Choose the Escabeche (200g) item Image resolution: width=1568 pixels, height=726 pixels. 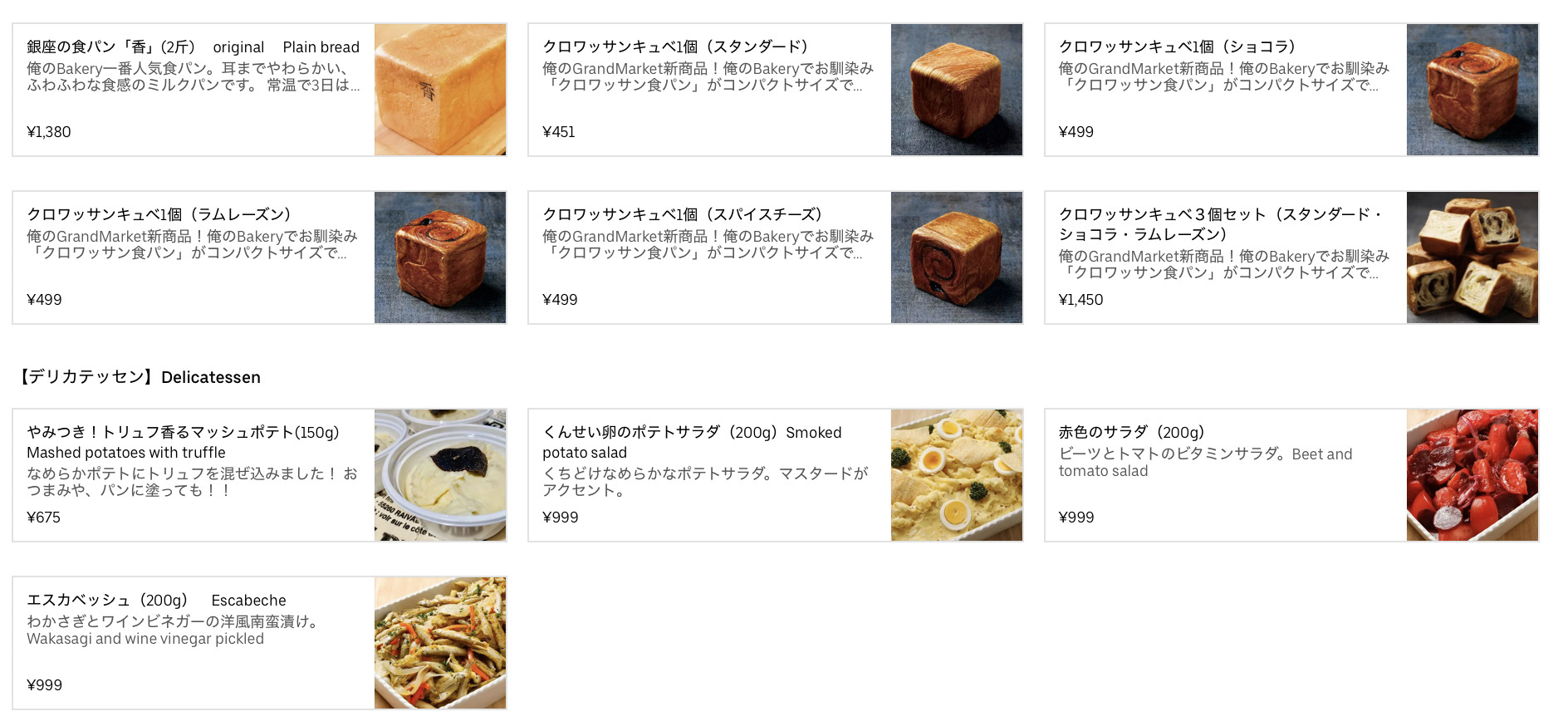click(259, 643)
